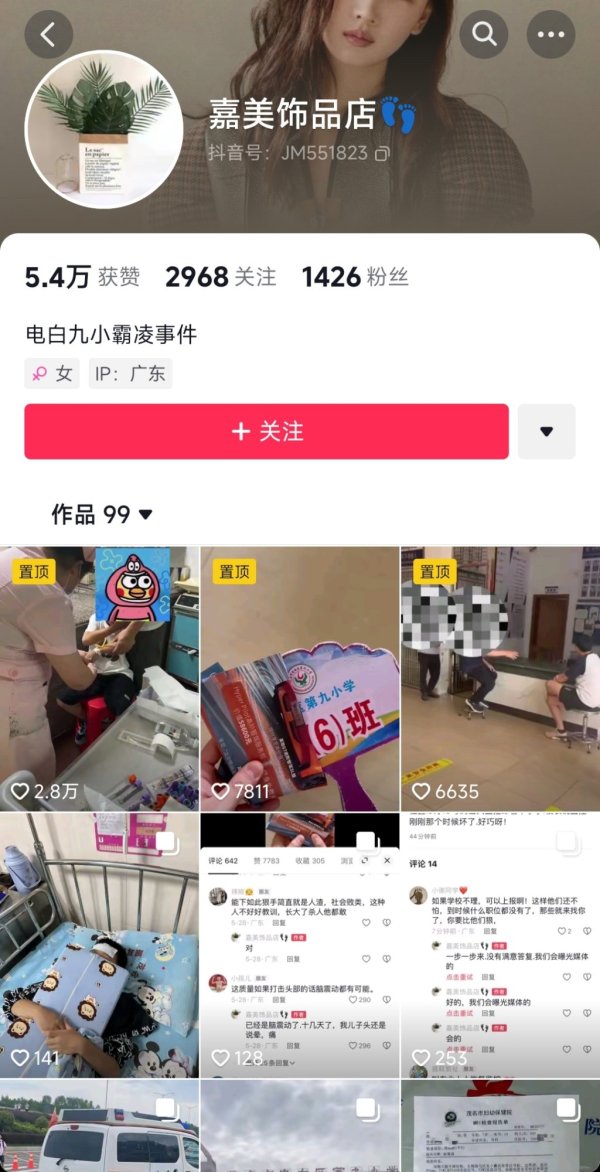Open the post with 253 likes
600x1172 pixels.
[x=500, y=945]
